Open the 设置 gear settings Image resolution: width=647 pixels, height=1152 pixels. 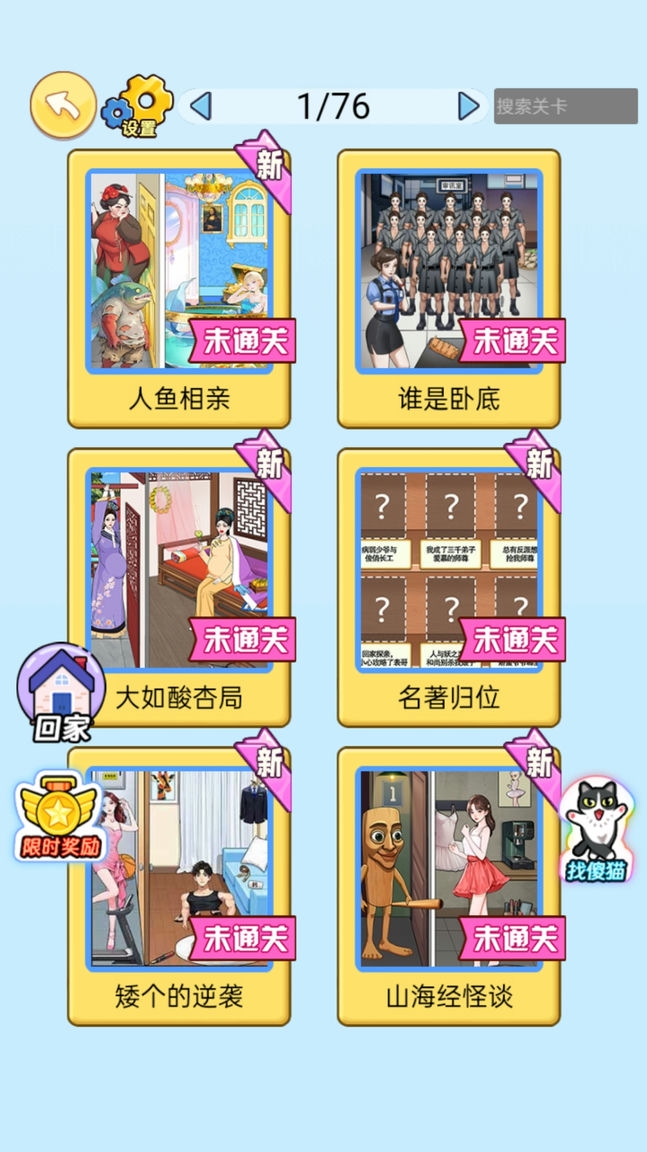click(x=138, y=106)
